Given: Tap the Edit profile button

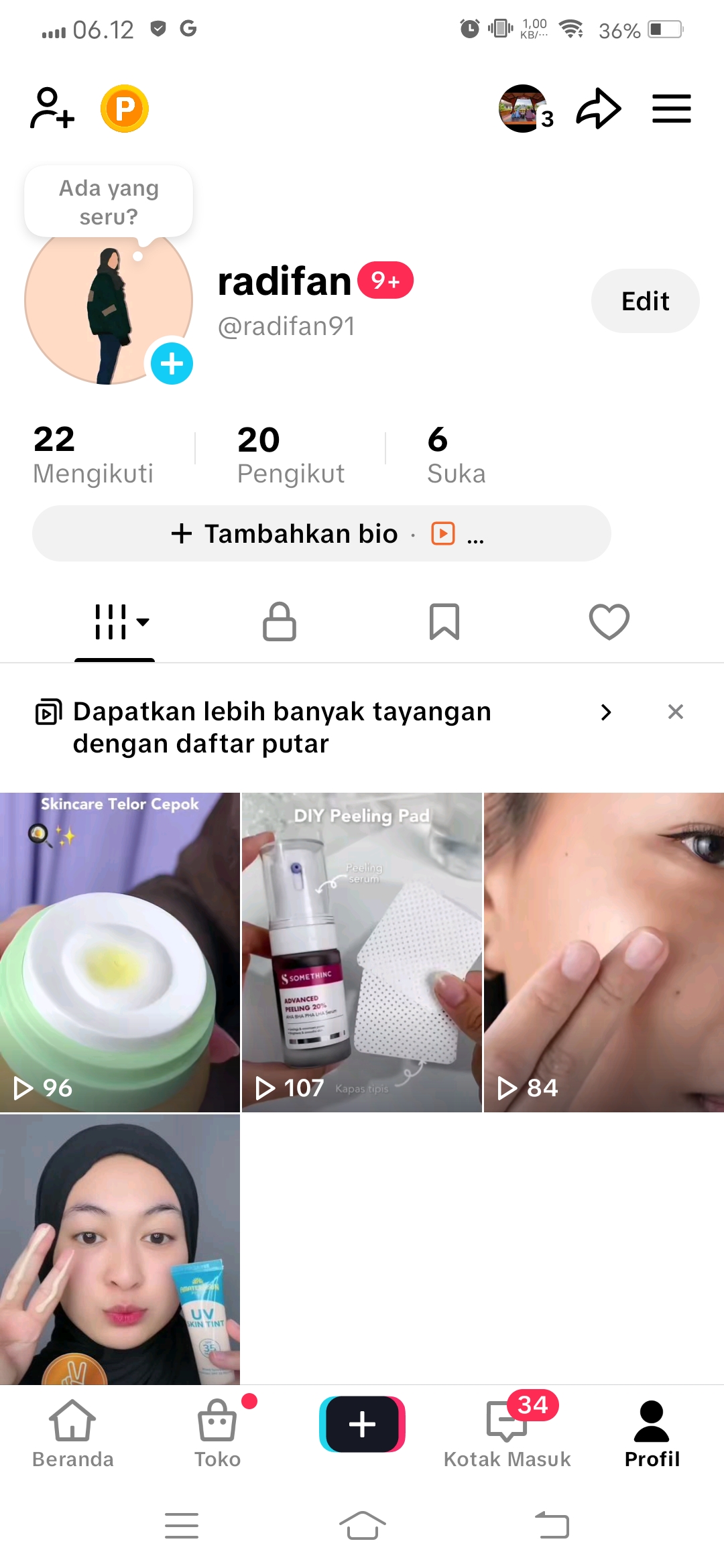Looking at the screenshot, I should pyautogui.click(x=645, y=301).
